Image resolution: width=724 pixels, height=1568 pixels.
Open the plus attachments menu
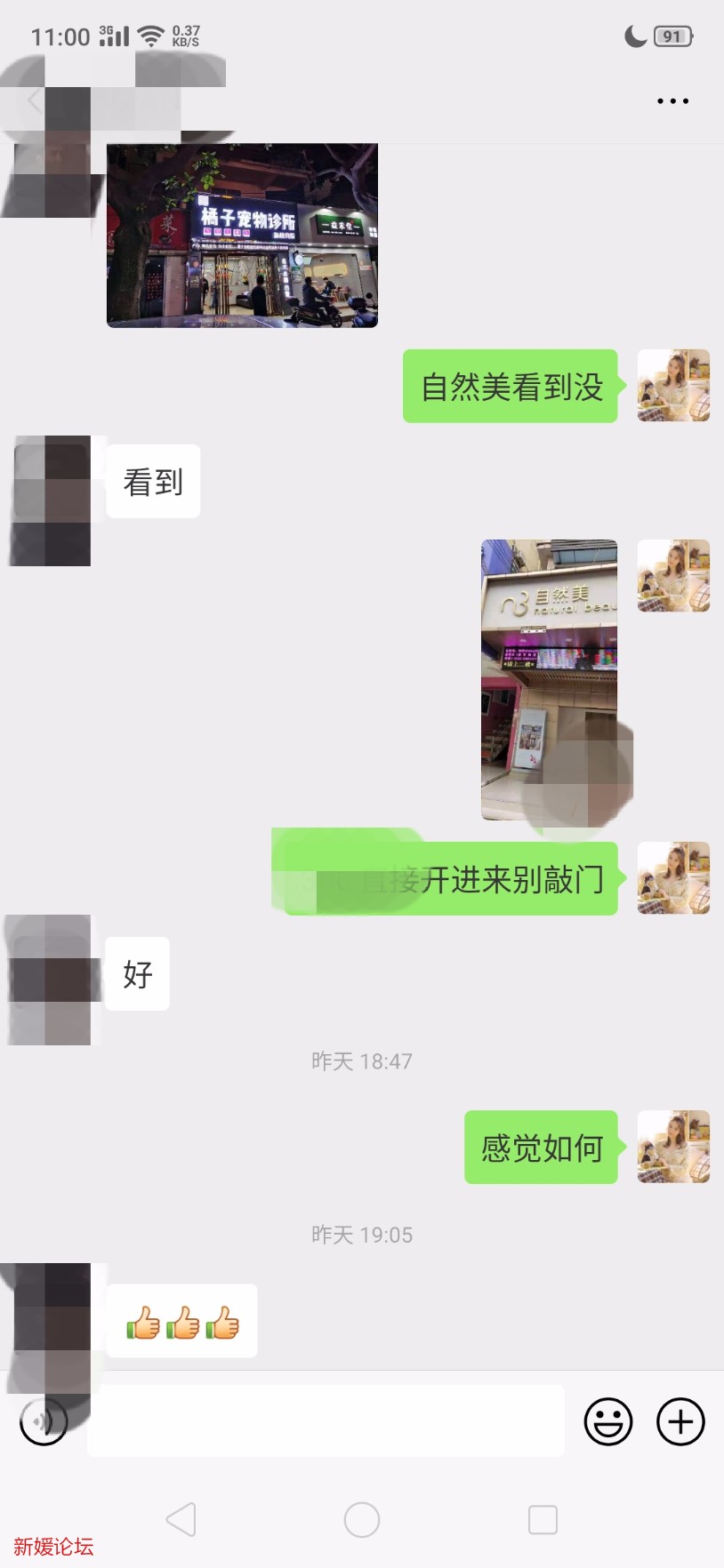tap(680, 1421)
